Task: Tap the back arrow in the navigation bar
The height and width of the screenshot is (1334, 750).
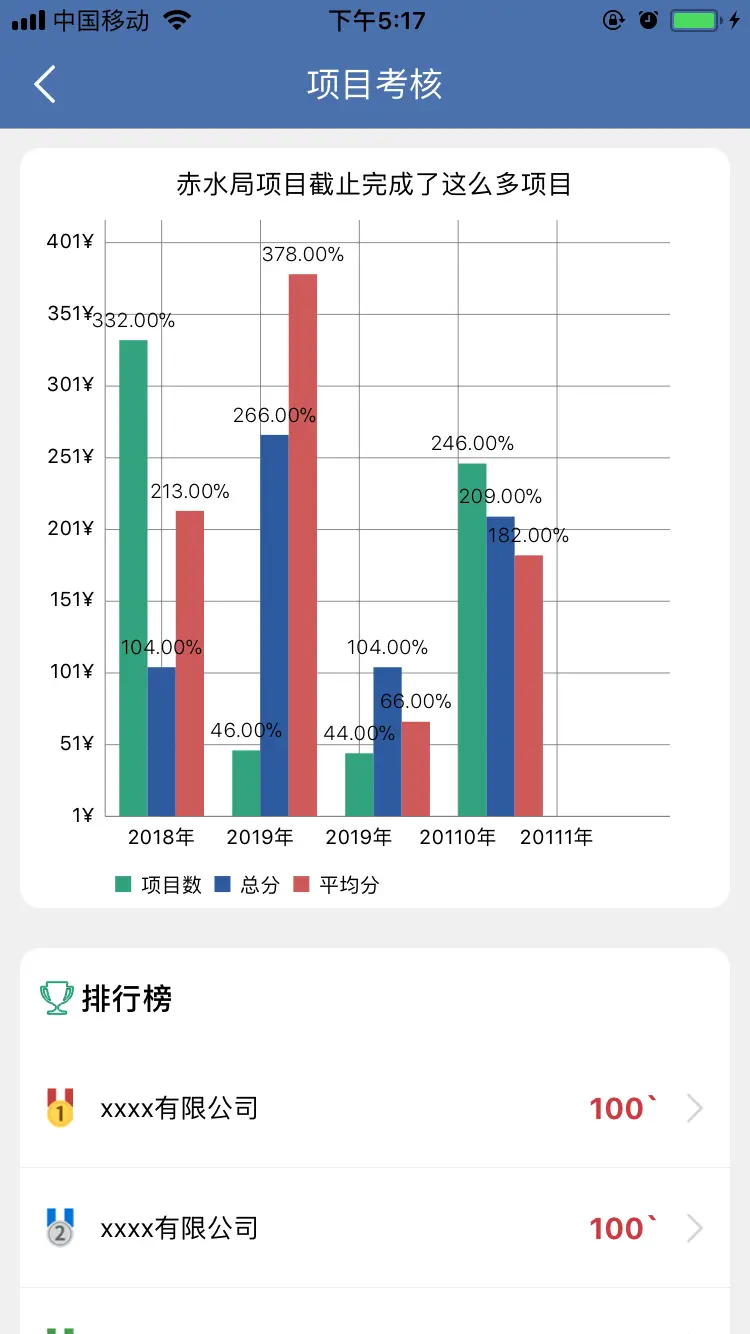Action: tap(45, 84)
